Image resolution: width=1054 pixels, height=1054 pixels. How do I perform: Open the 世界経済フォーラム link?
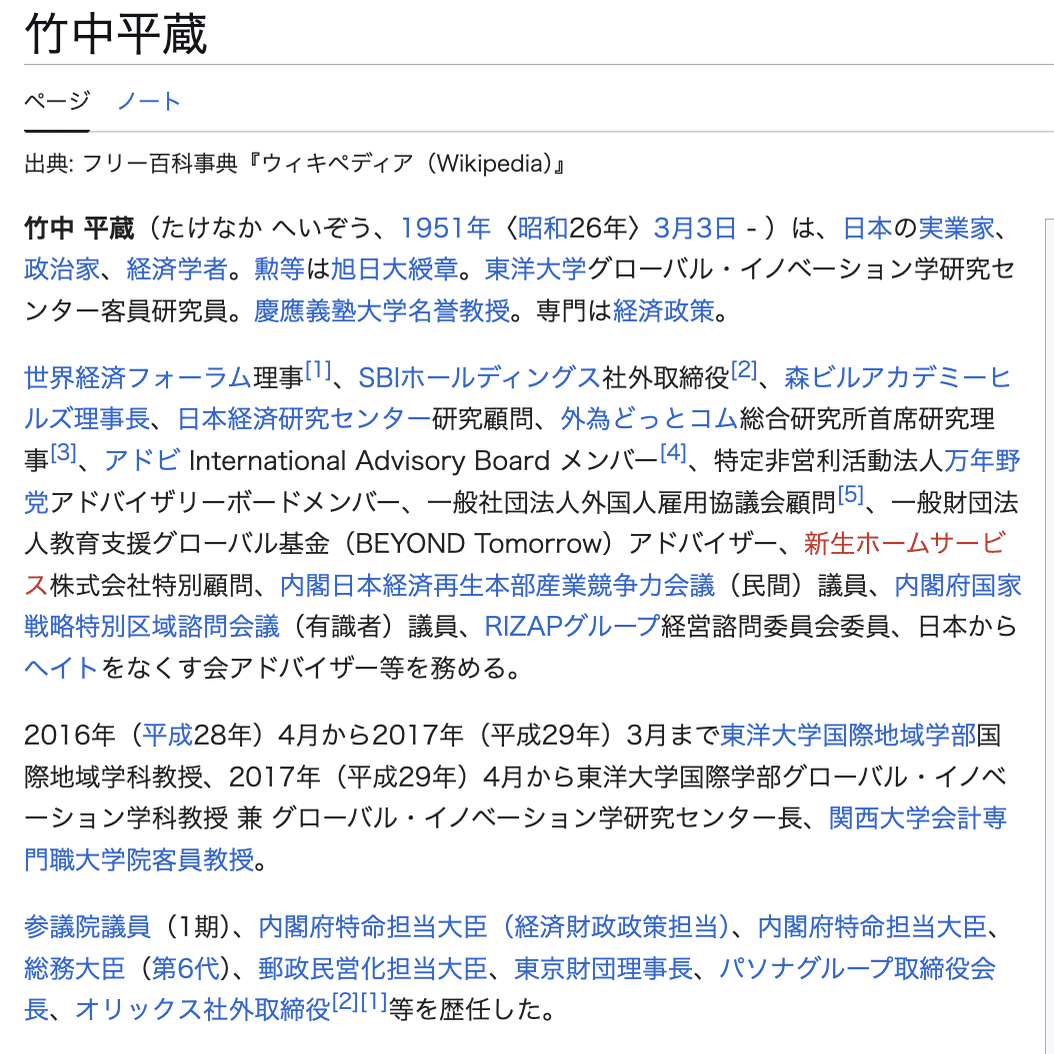(137, 377)
